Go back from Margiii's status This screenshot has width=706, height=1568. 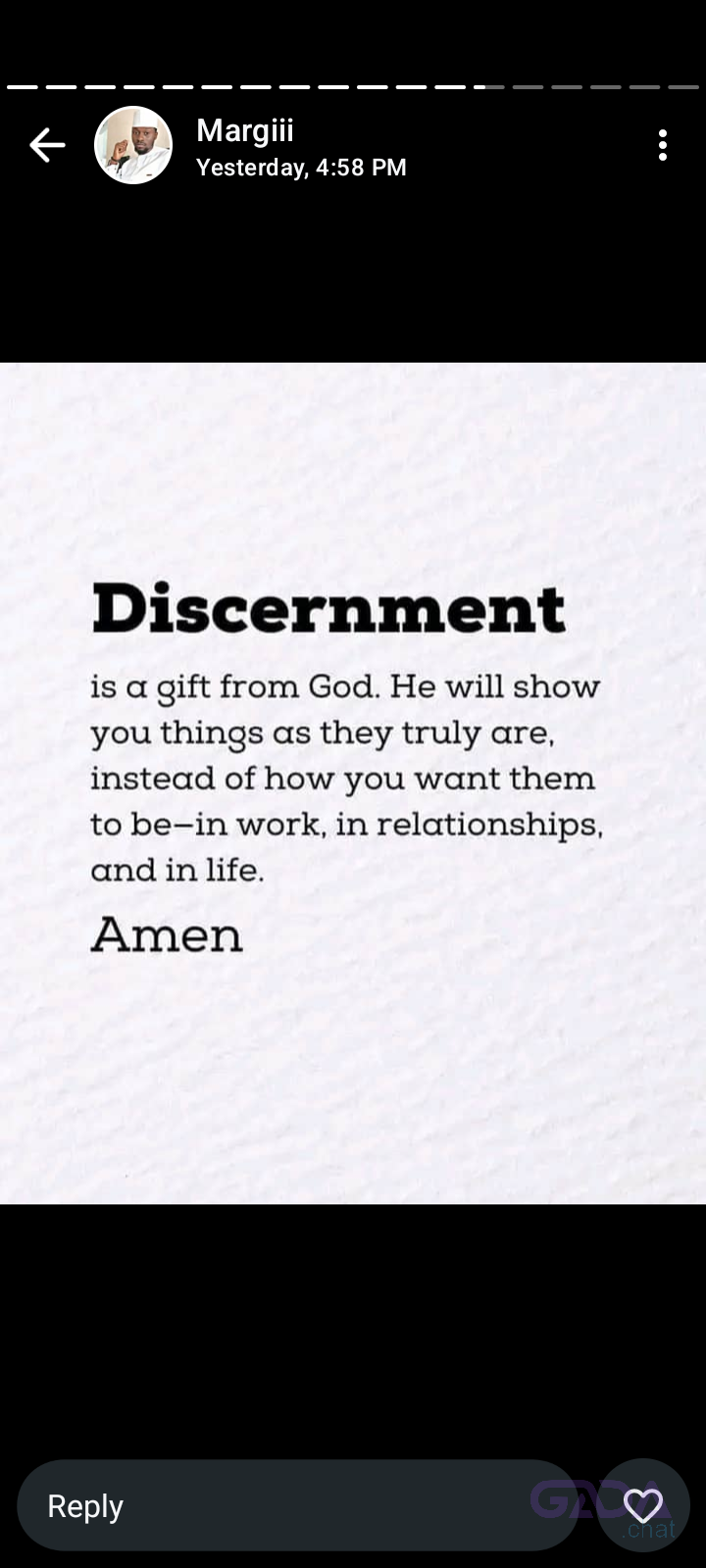point(46,145)
